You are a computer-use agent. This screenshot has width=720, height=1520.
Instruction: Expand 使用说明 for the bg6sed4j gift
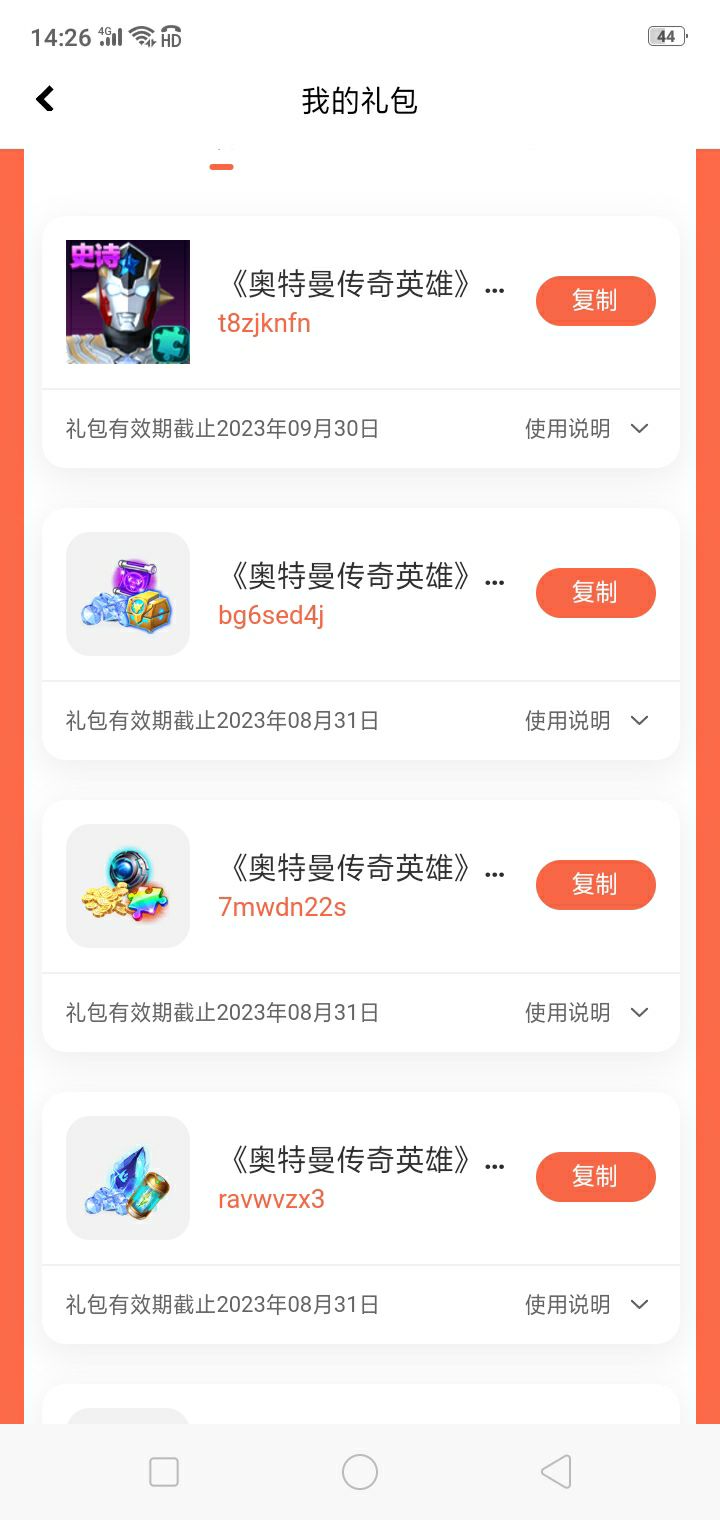coord(587,721)
